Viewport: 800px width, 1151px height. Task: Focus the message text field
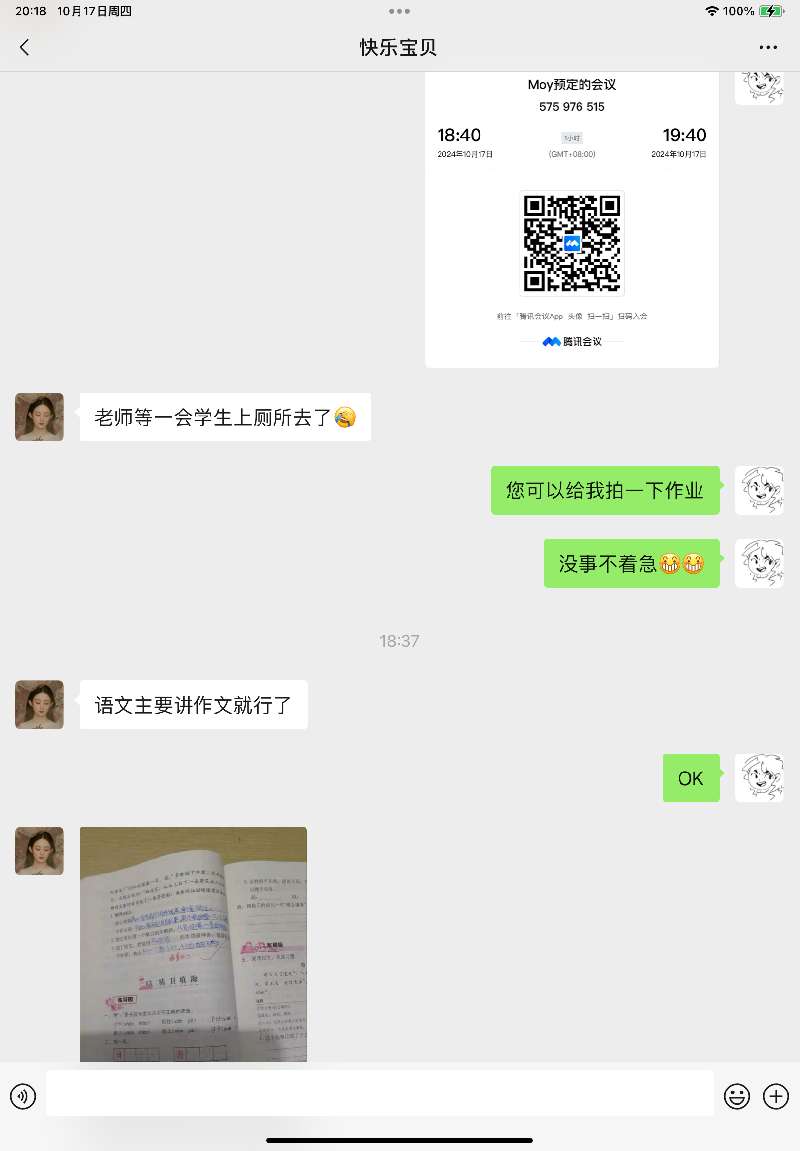click(x=380, y=1094)
